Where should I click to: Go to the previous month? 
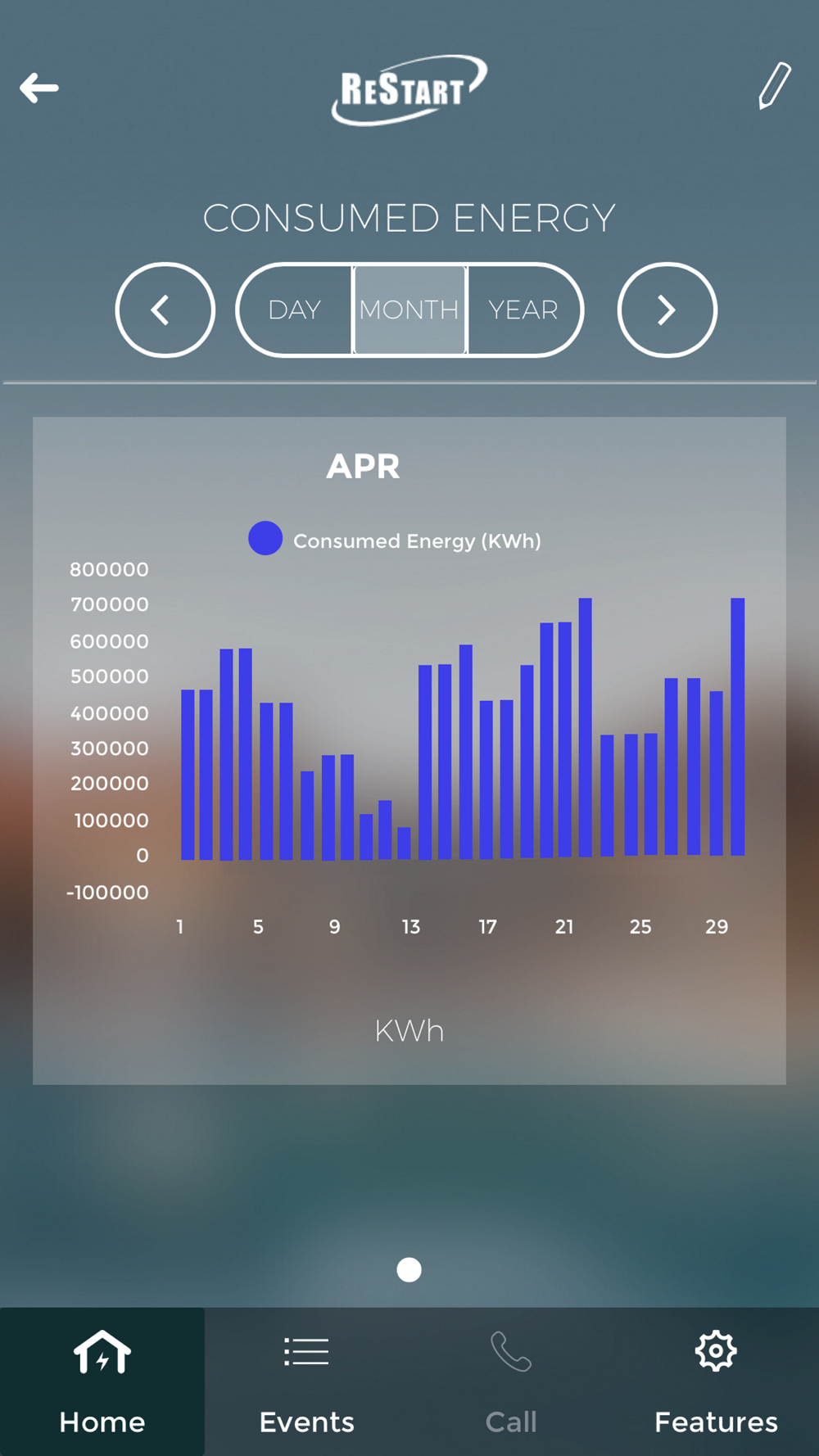(165, 310)
